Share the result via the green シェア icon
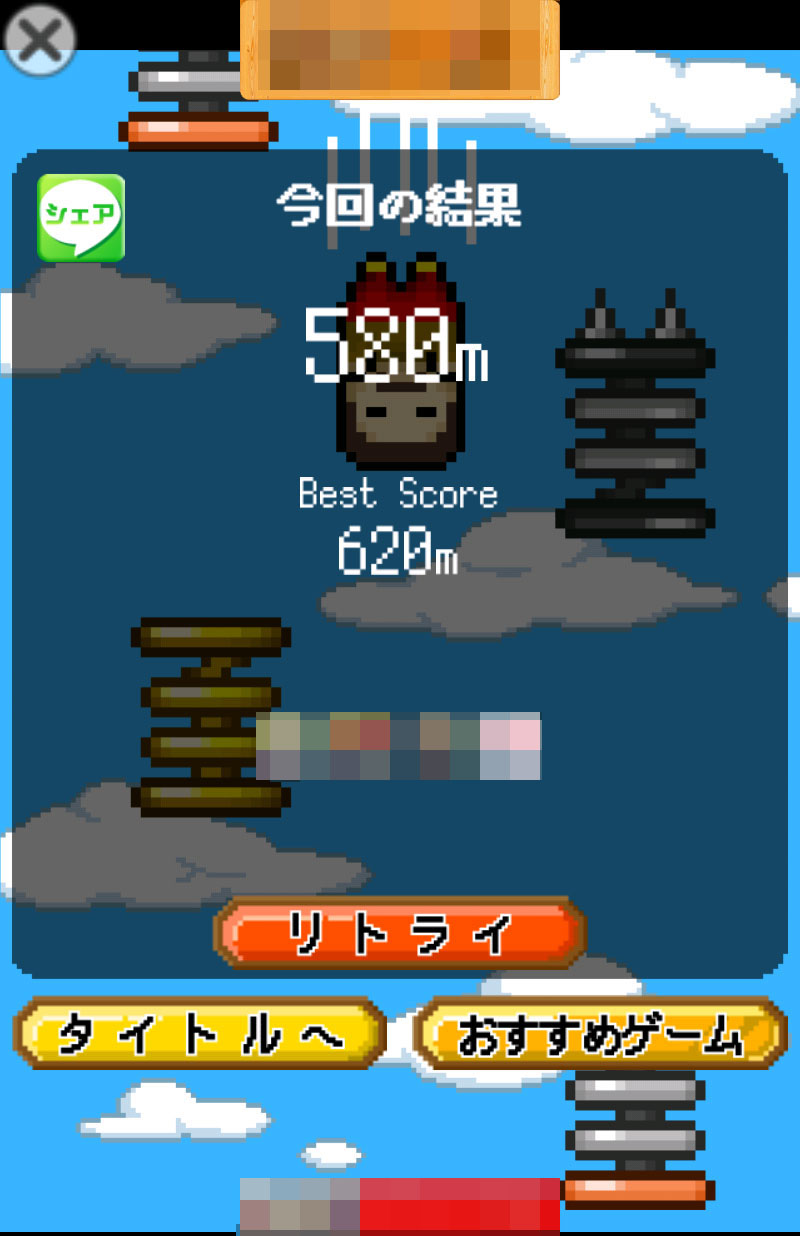This screenshot has height=1236, width=800. (x=81, y=218)
